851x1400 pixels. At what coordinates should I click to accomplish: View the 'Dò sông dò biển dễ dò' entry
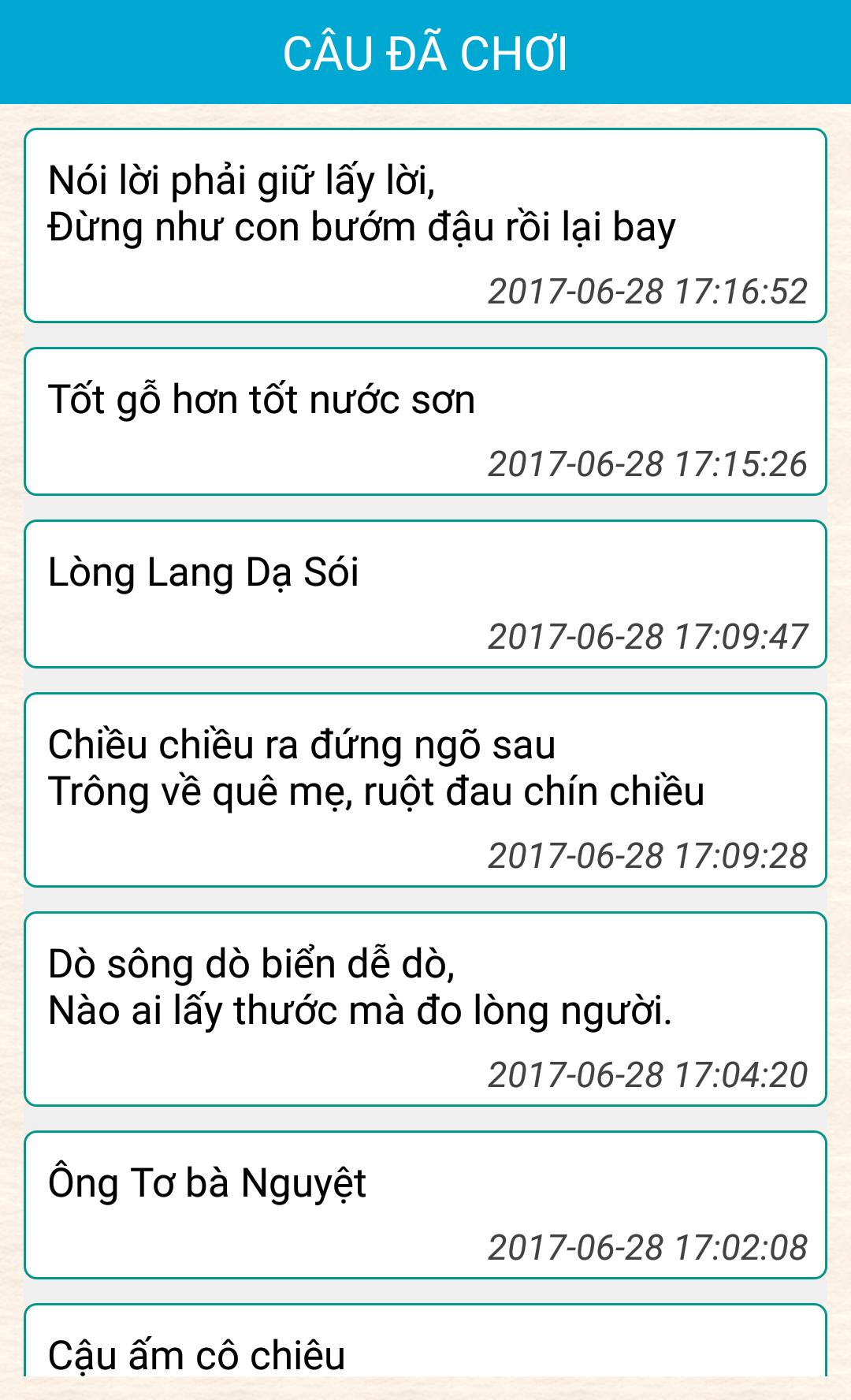point(425,1009)
